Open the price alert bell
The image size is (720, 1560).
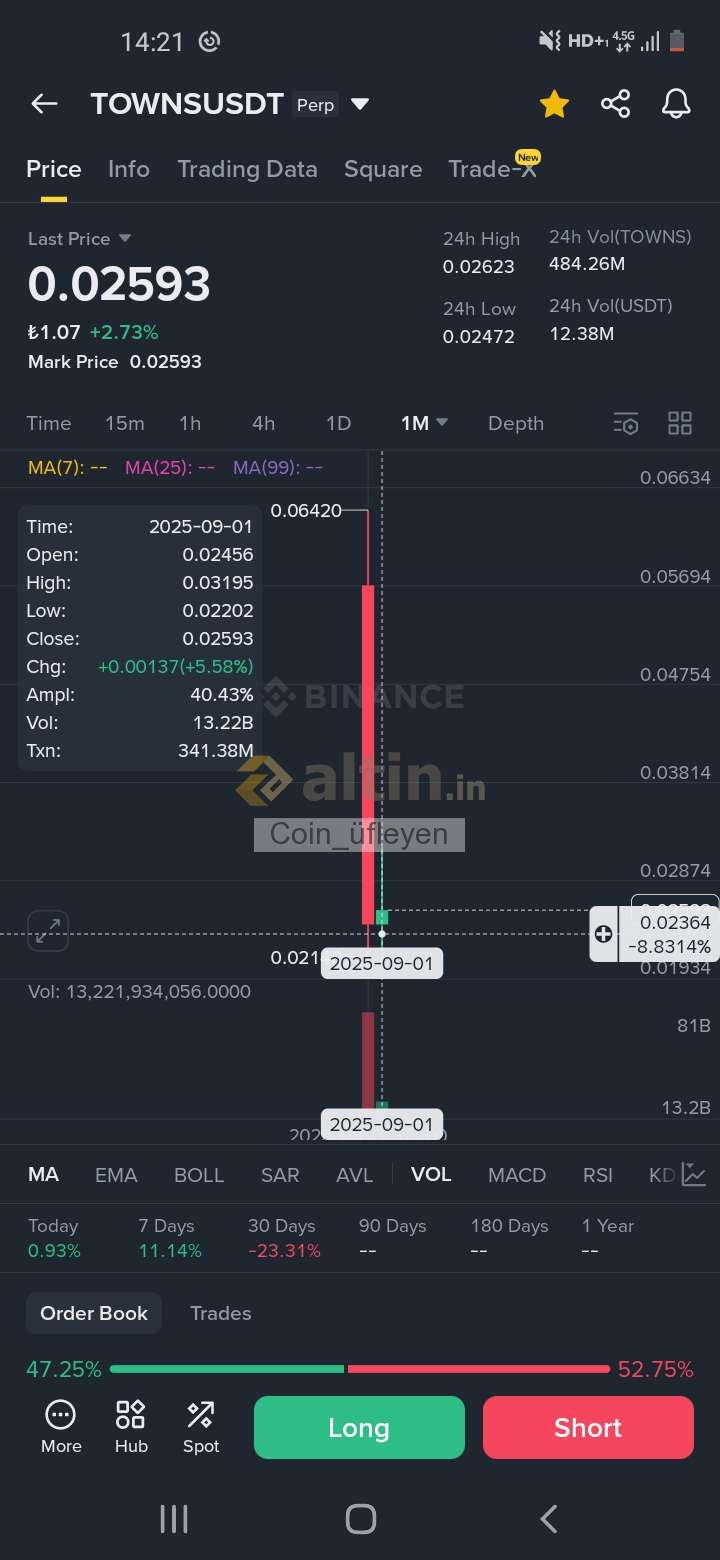676,104
